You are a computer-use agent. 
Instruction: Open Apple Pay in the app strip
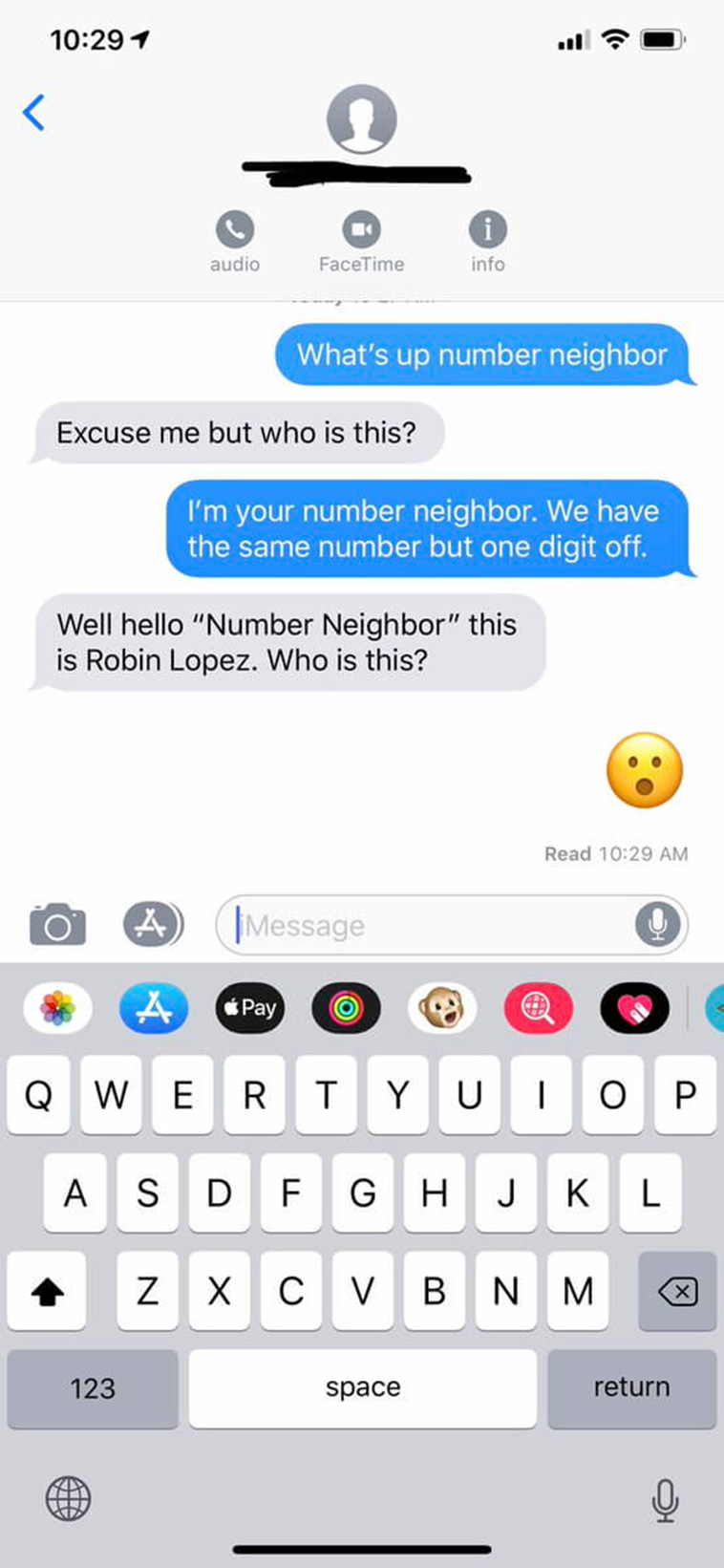(x=249, y=1008)
